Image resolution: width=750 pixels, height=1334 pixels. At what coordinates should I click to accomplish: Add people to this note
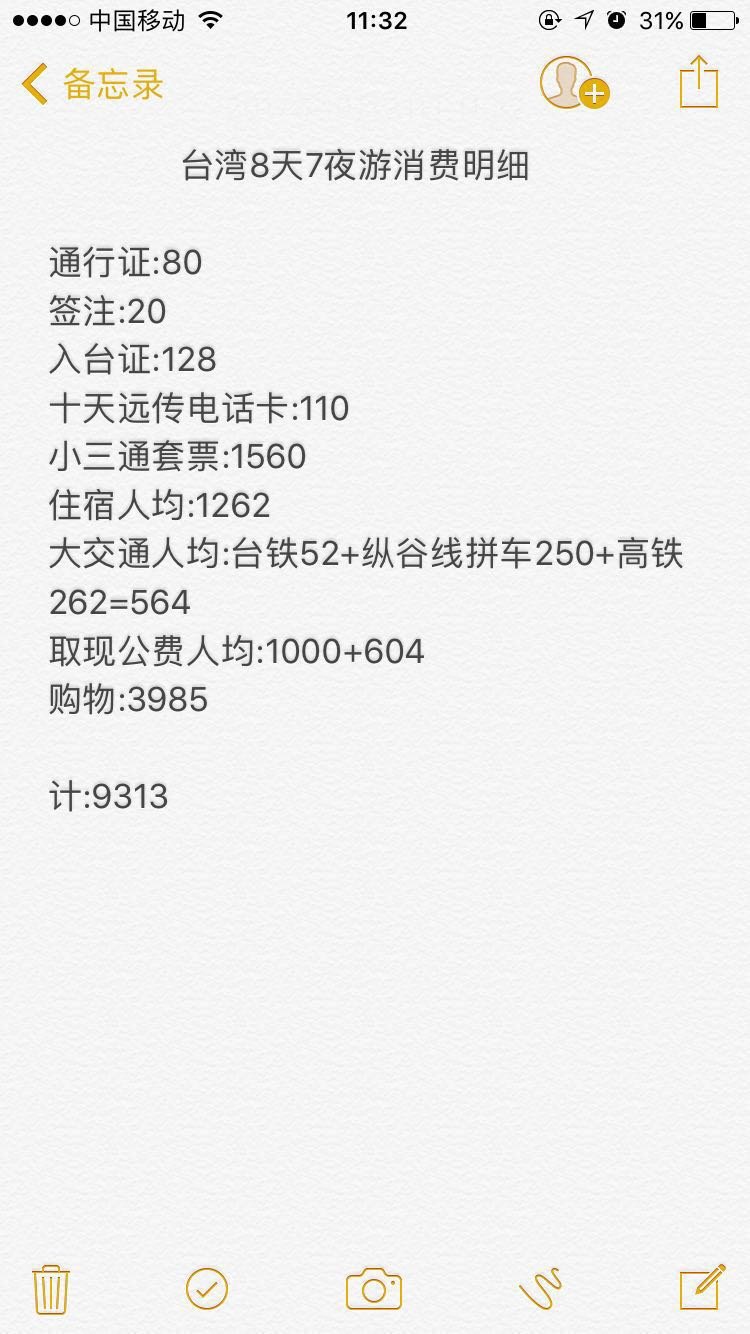(574, 83)
